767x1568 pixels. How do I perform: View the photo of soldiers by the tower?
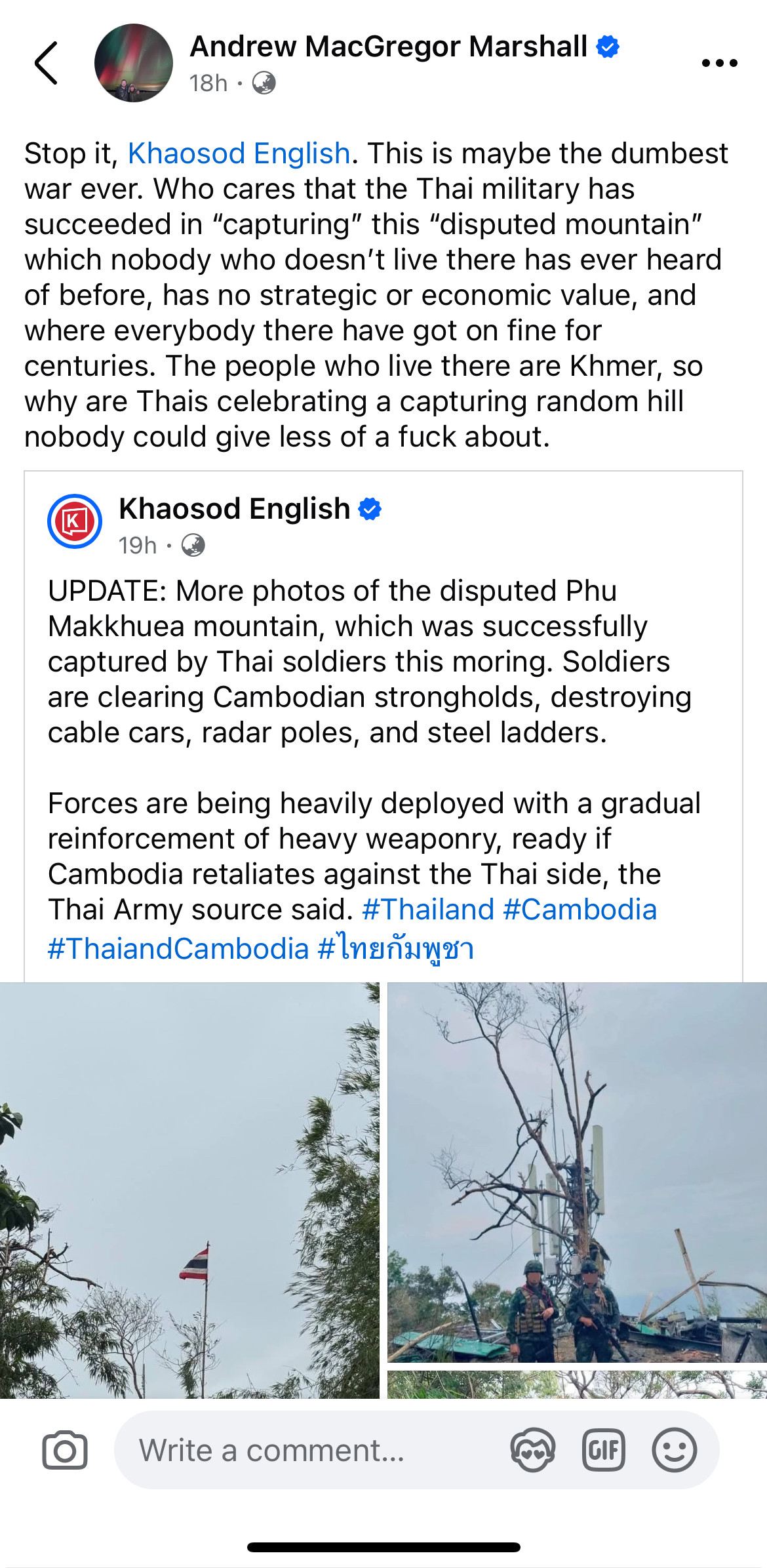click(x=577, y=1173)
